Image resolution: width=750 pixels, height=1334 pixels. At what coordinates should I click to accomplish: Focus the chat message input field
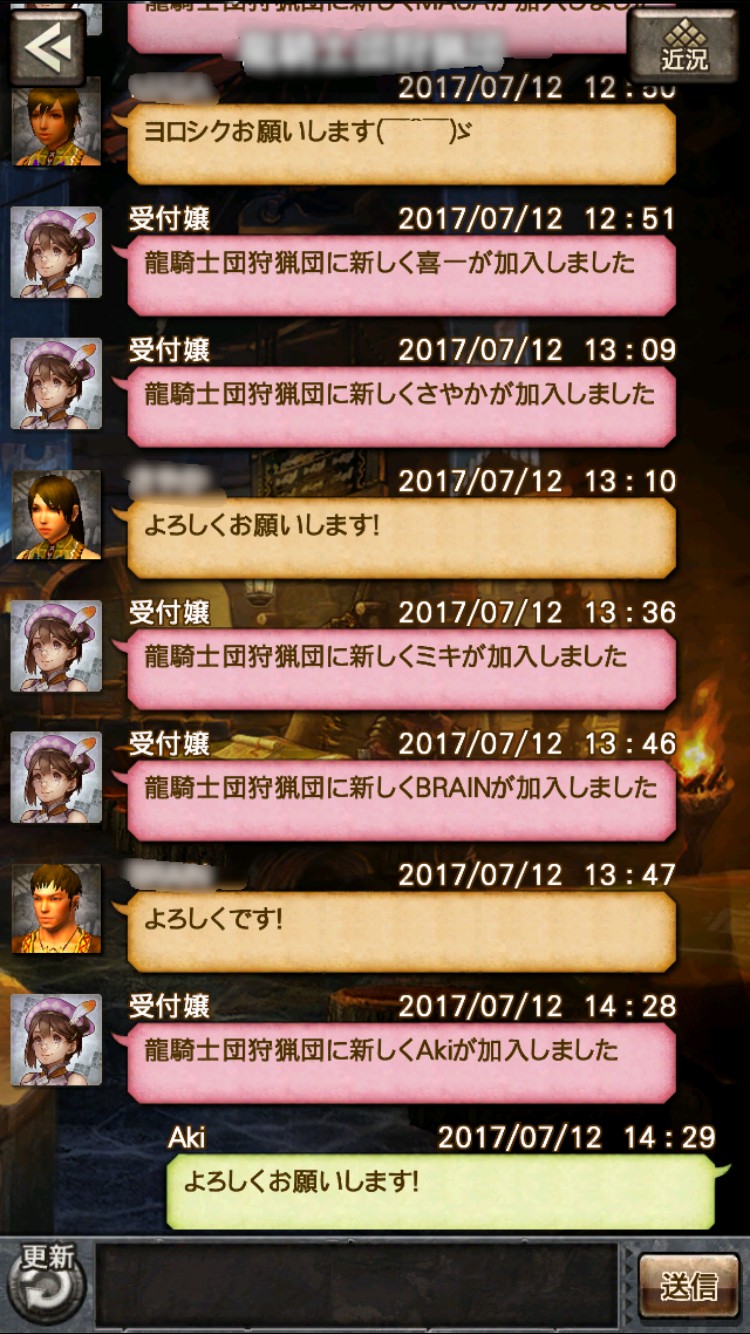357,1285
